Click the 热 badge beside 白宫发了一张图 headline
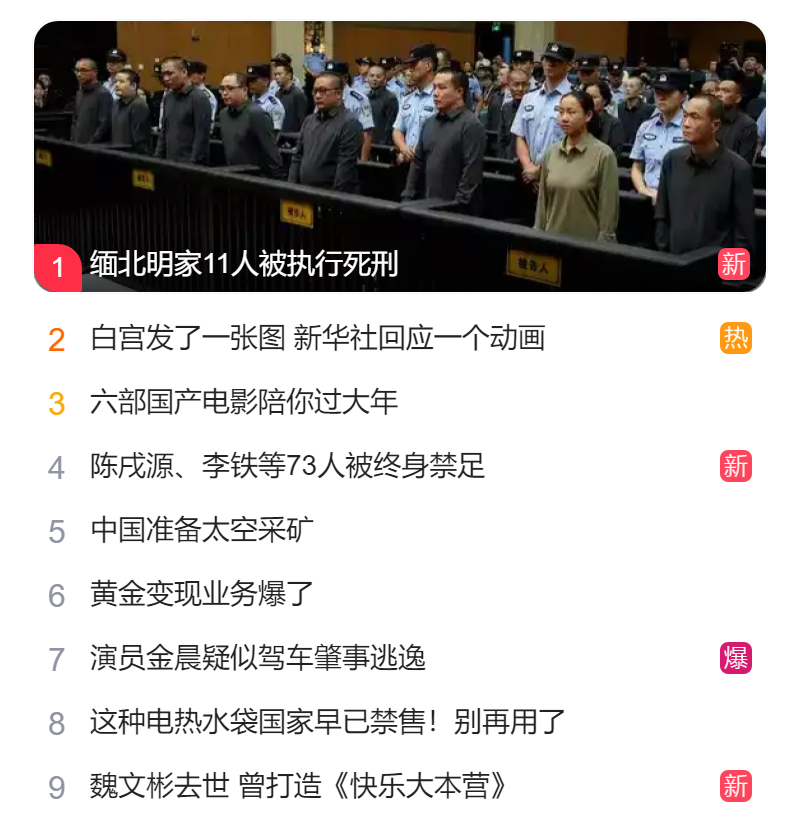 [x=737, y=340]
